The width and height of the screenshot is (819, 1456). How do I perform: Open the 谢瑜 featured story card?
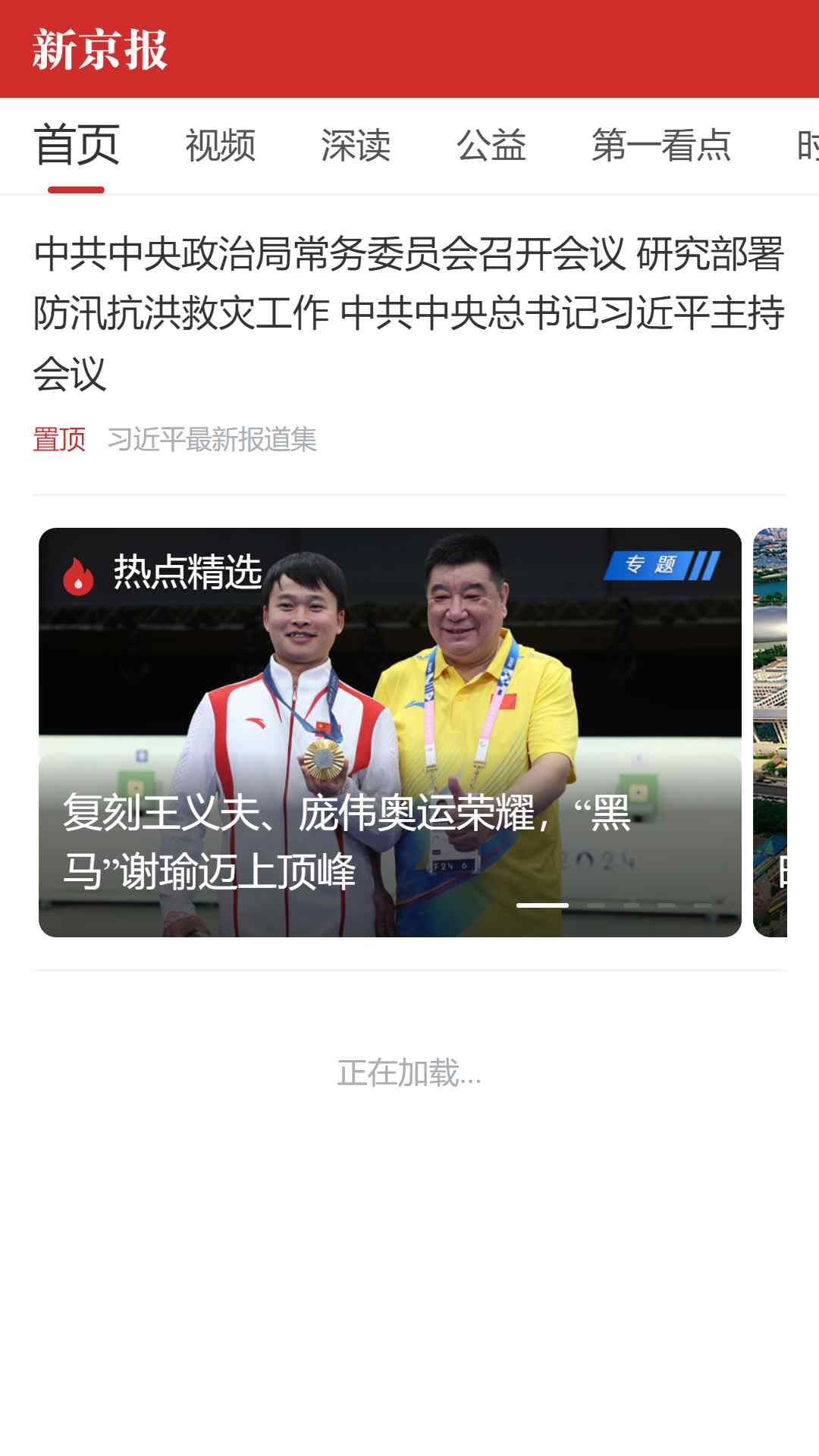click(x=390, y=732)
